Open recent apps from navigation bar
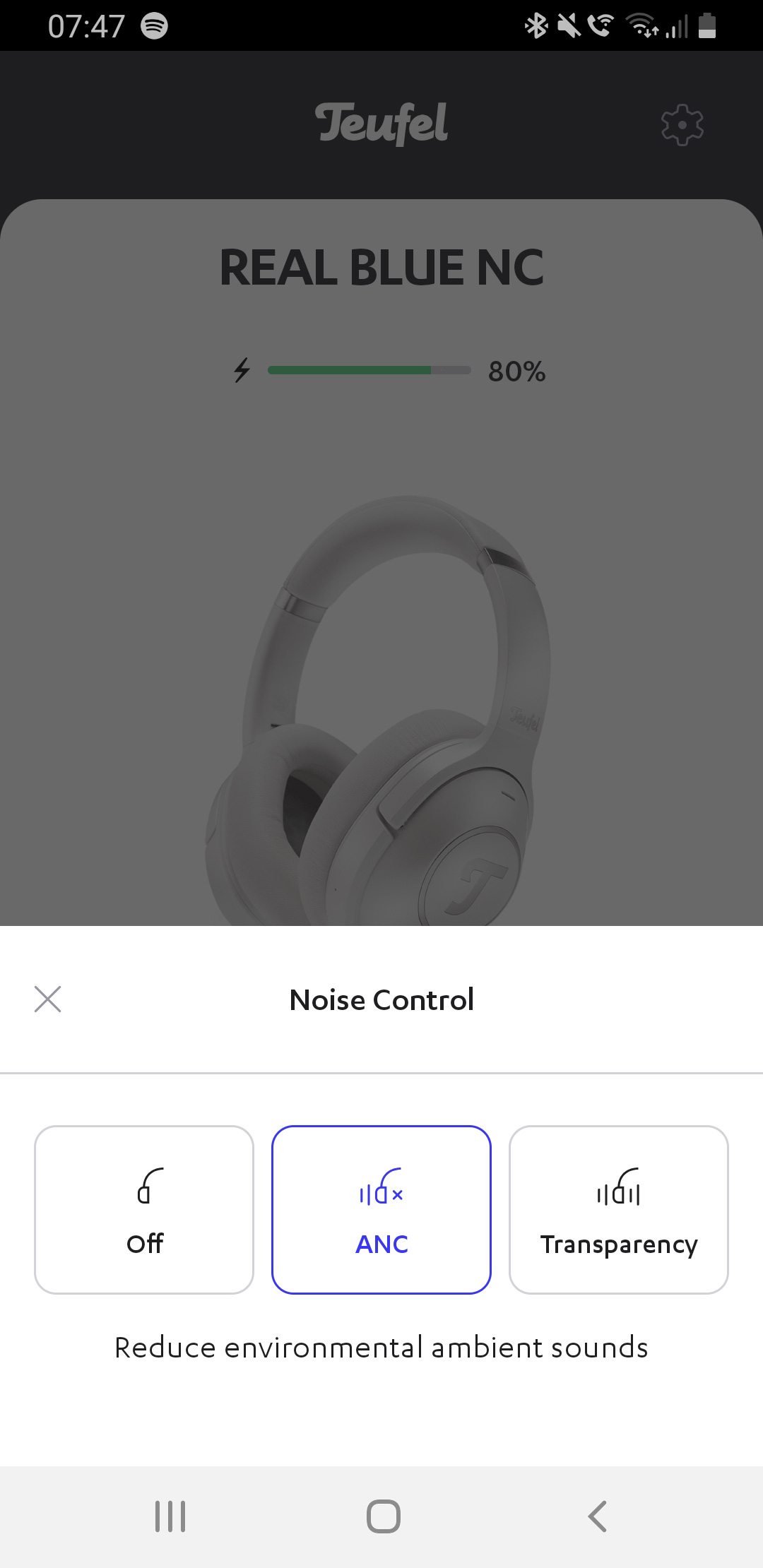The height and width of the screenshot is (1568, 763). tap(170, 1516)
